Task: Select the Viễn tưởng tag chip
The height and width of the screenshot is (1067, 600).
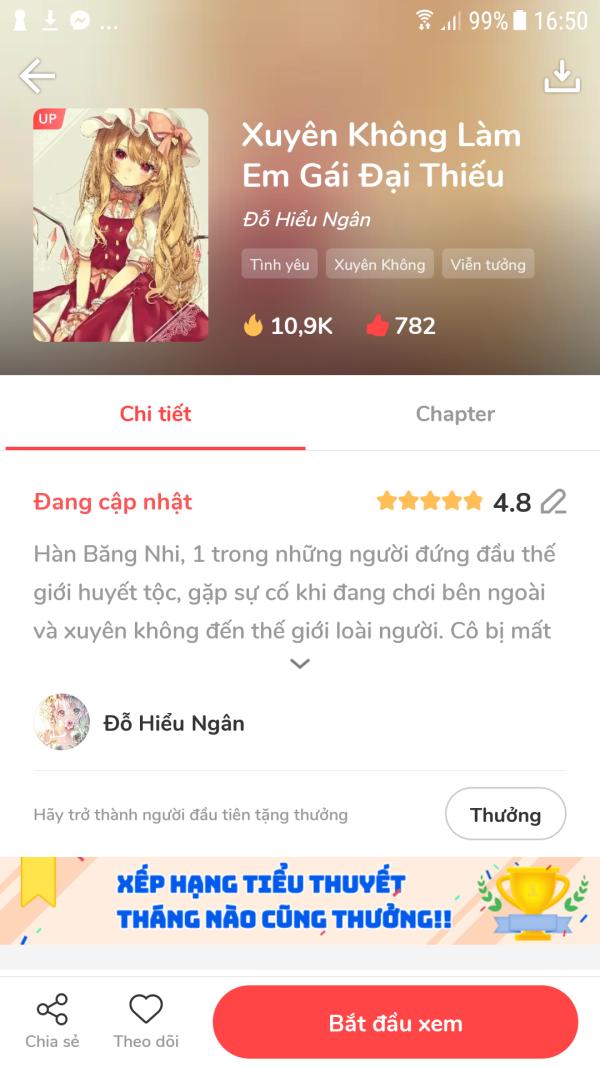Action: [x=488, y=264]
